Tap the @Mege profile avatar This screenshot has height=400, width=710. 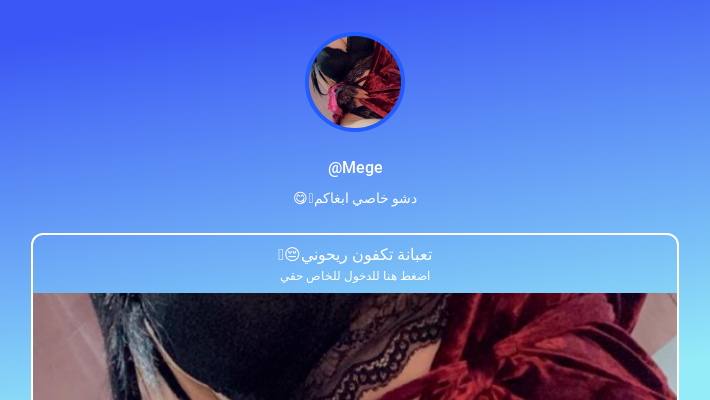pyautogui.click(x=355, y=83)
